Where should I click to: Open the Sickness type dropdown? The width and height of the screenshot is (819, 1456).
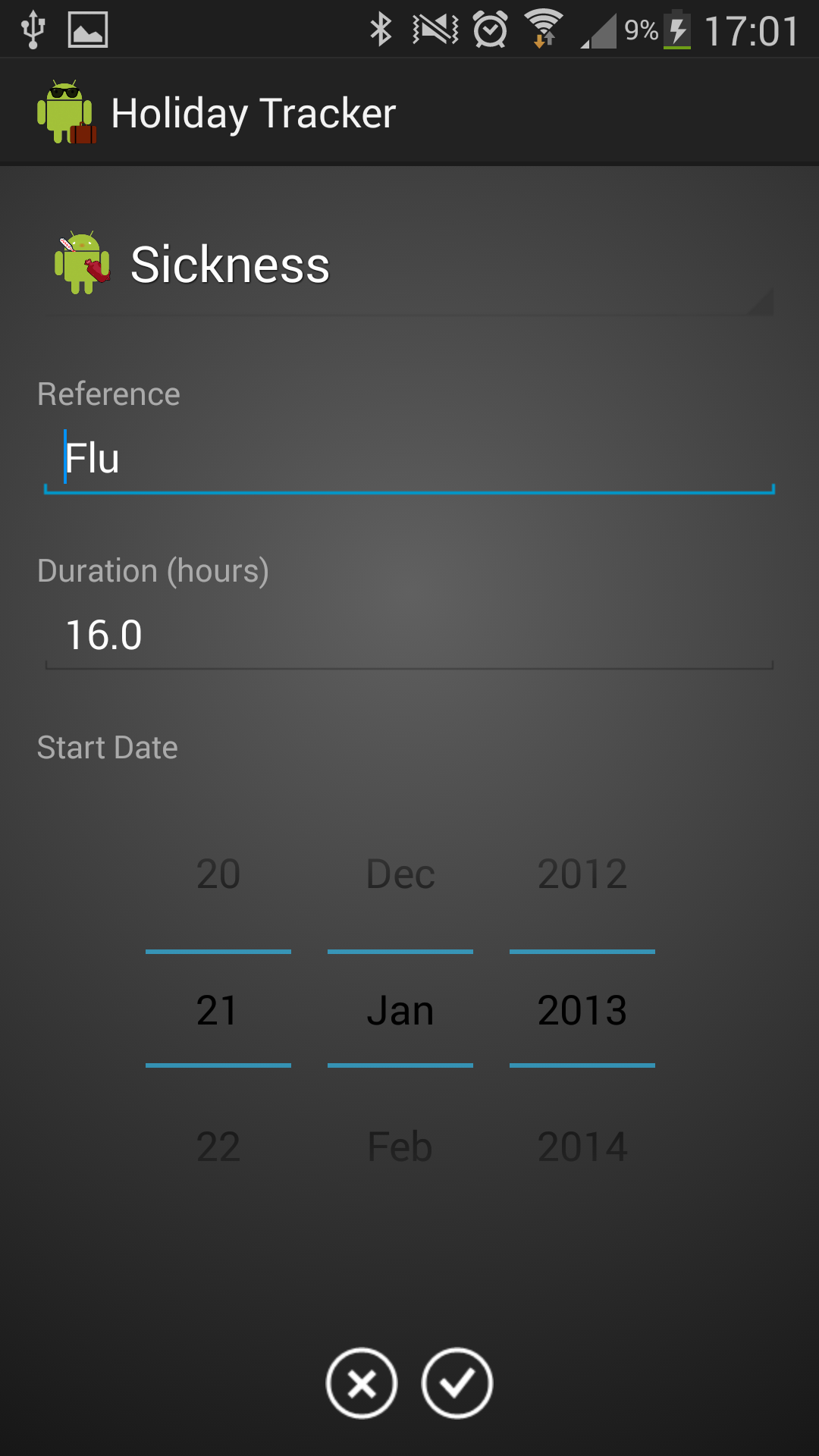pos(409,265)
